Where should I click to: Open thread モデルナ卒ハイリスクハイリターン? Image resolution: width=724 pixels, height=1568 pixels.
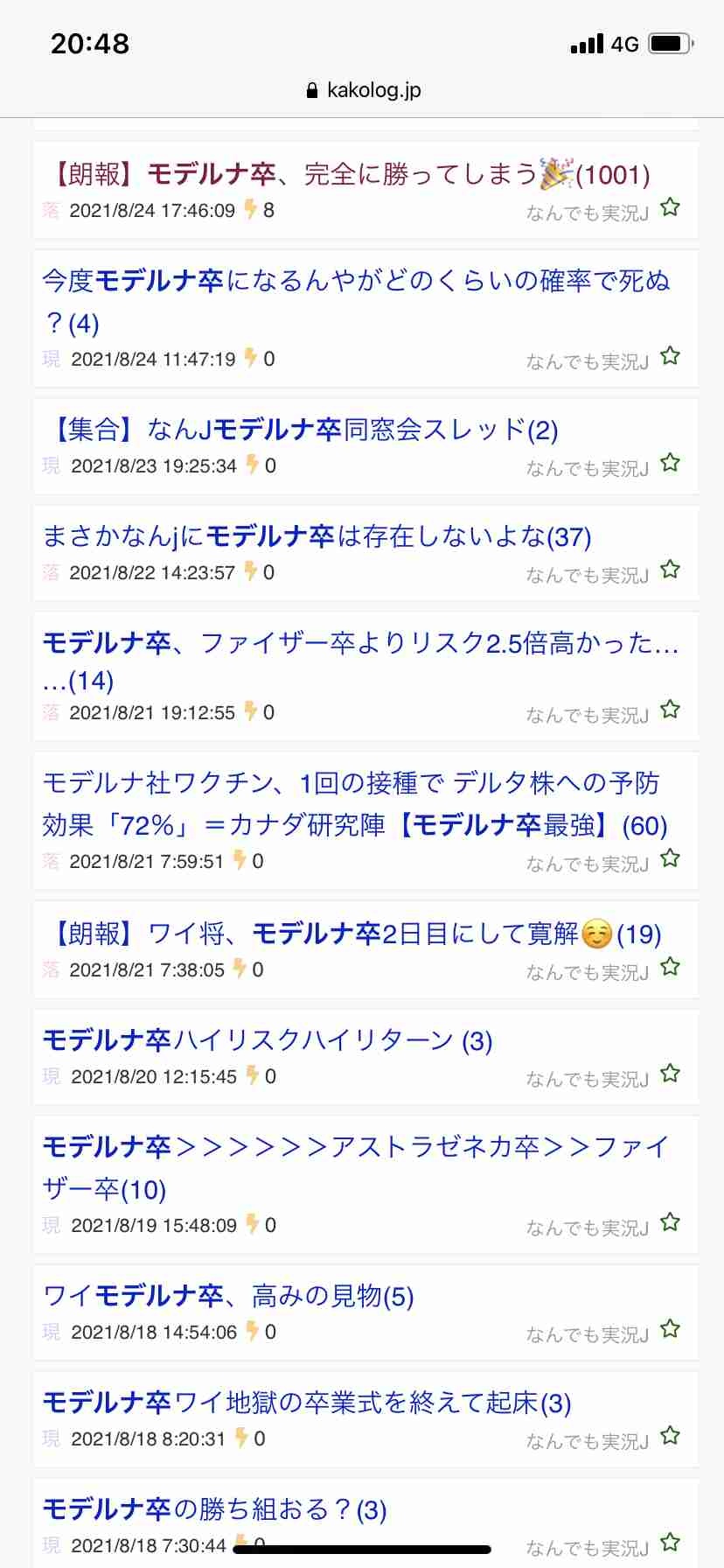pos(267,1040)
